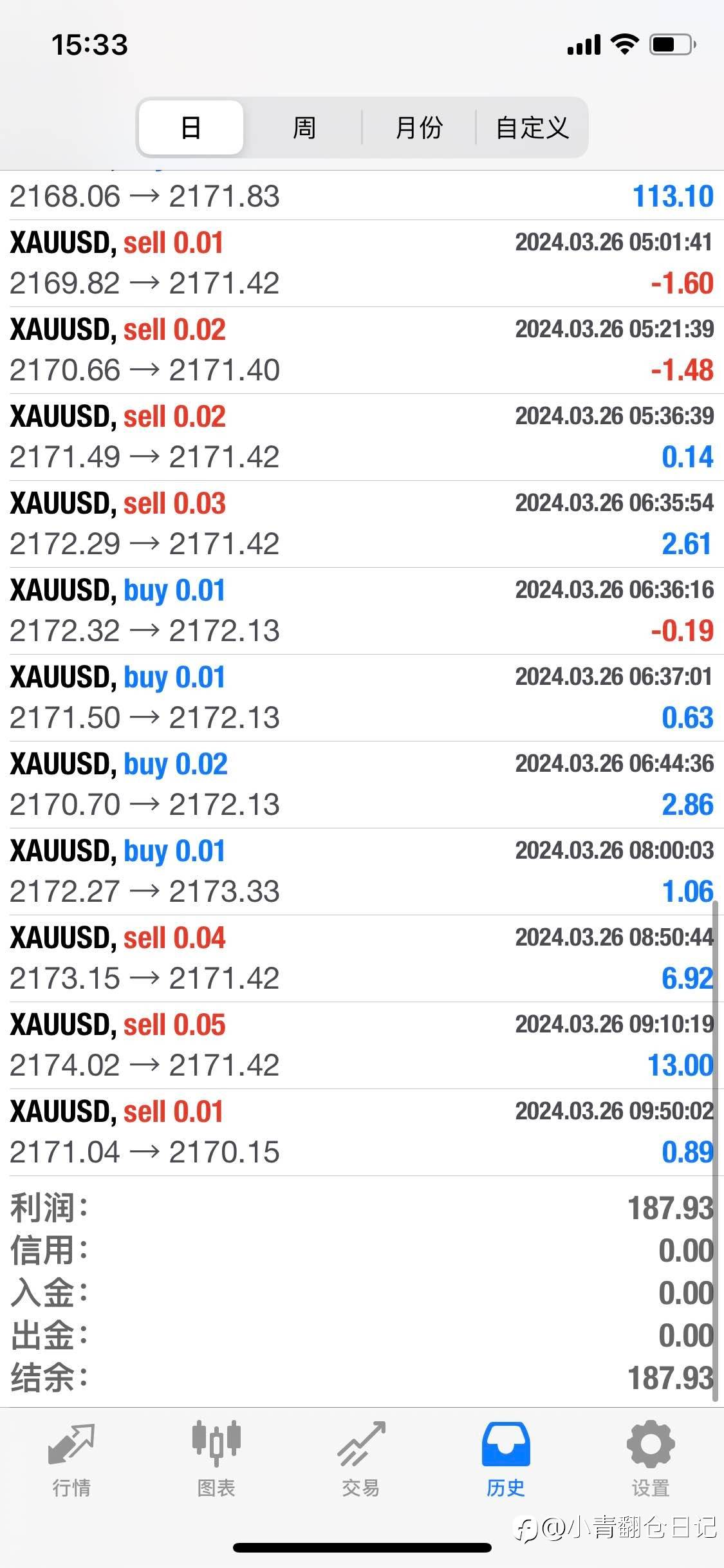Open the 图表 chart tab
Image resolution: width=724 pixels, height=1568 pixels.
216,1459
